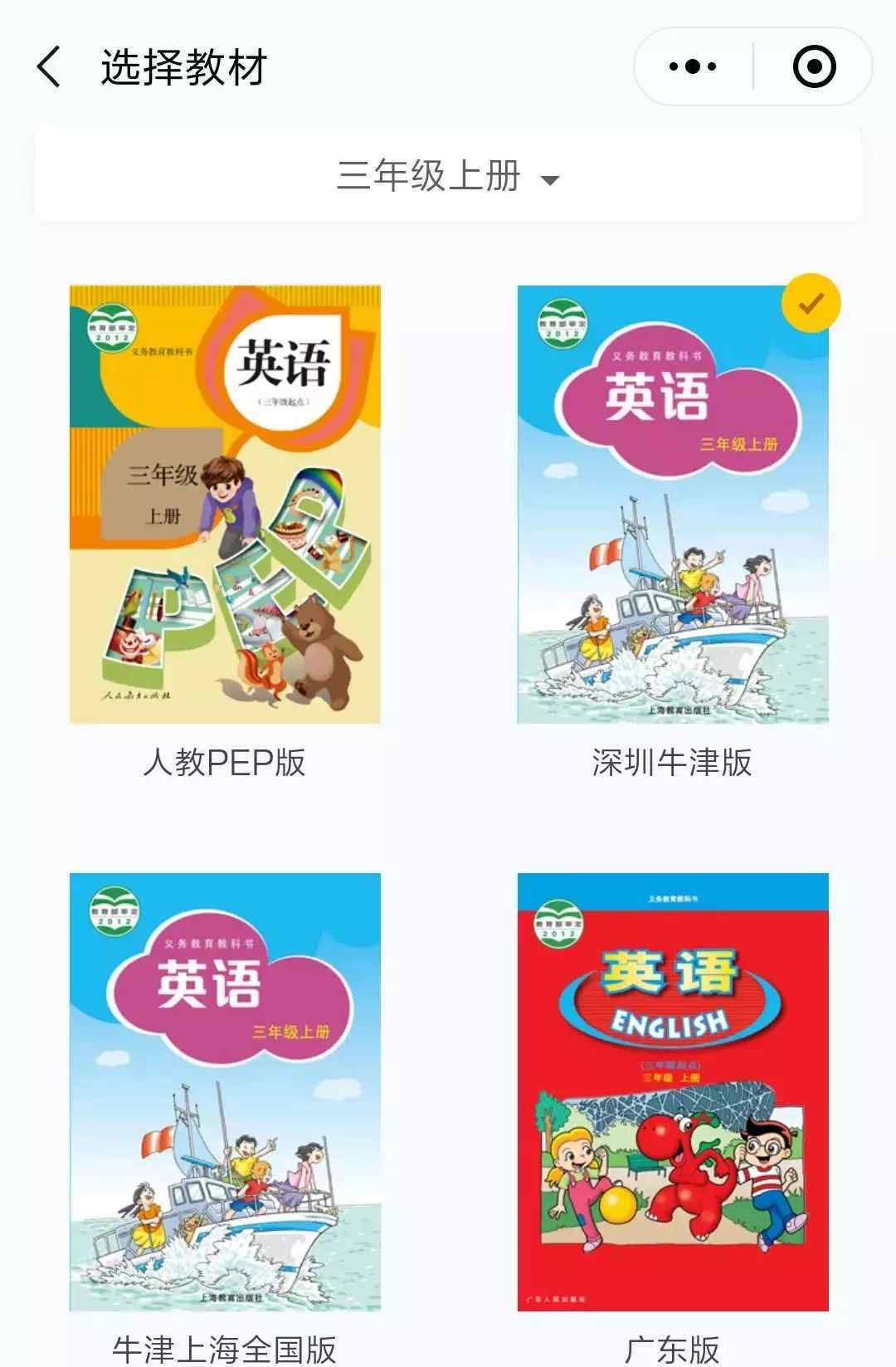Image resolution: width=896 pixels, height=1367 pixels.
Task: Close the mini program with the circle button
Action: pos(814,66)
